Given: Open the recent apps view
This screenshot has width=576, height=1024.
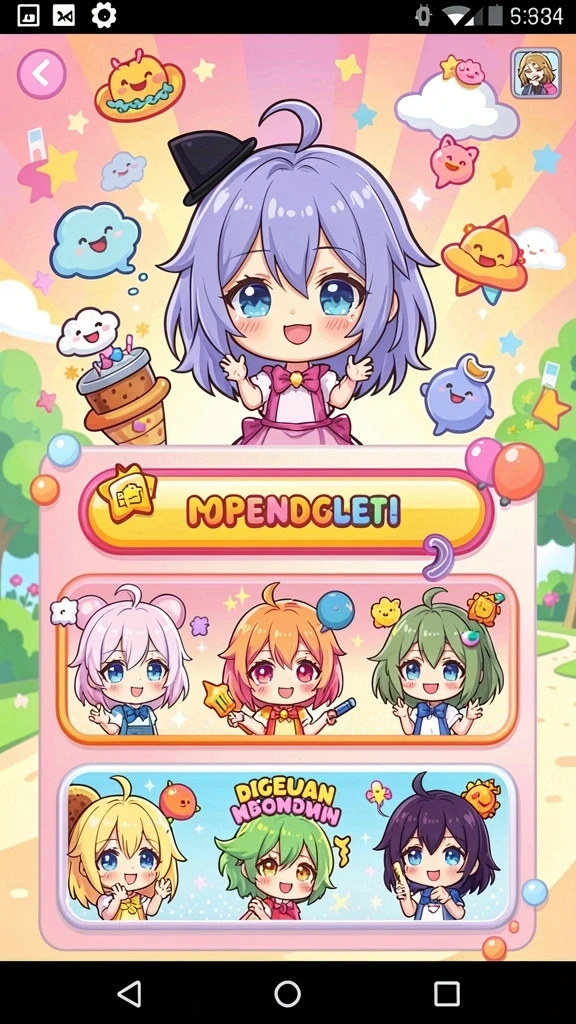Looking at the screenshot, I should point(447,993).
